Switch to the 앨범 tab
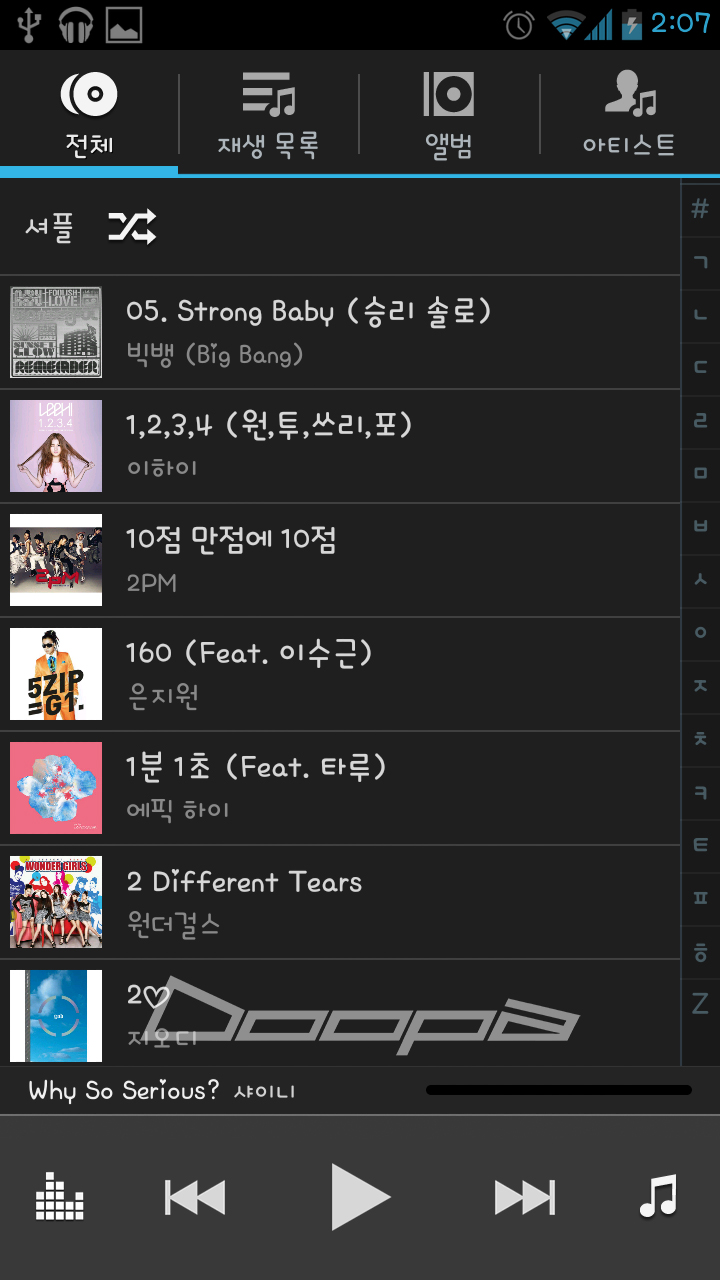 [448, 115]
